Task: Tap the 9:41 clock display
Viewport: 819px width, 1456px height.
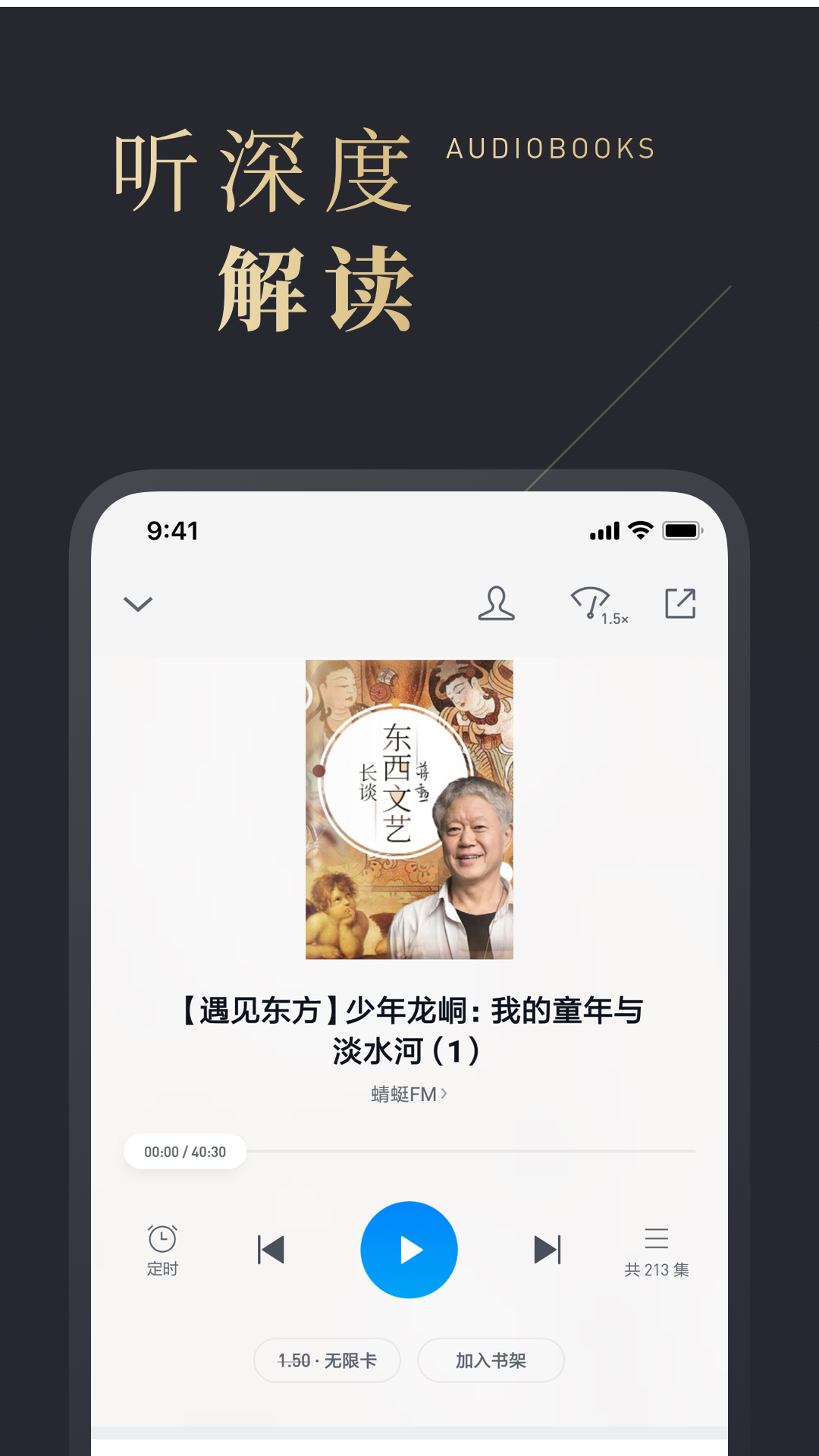Action: [171, 531]
